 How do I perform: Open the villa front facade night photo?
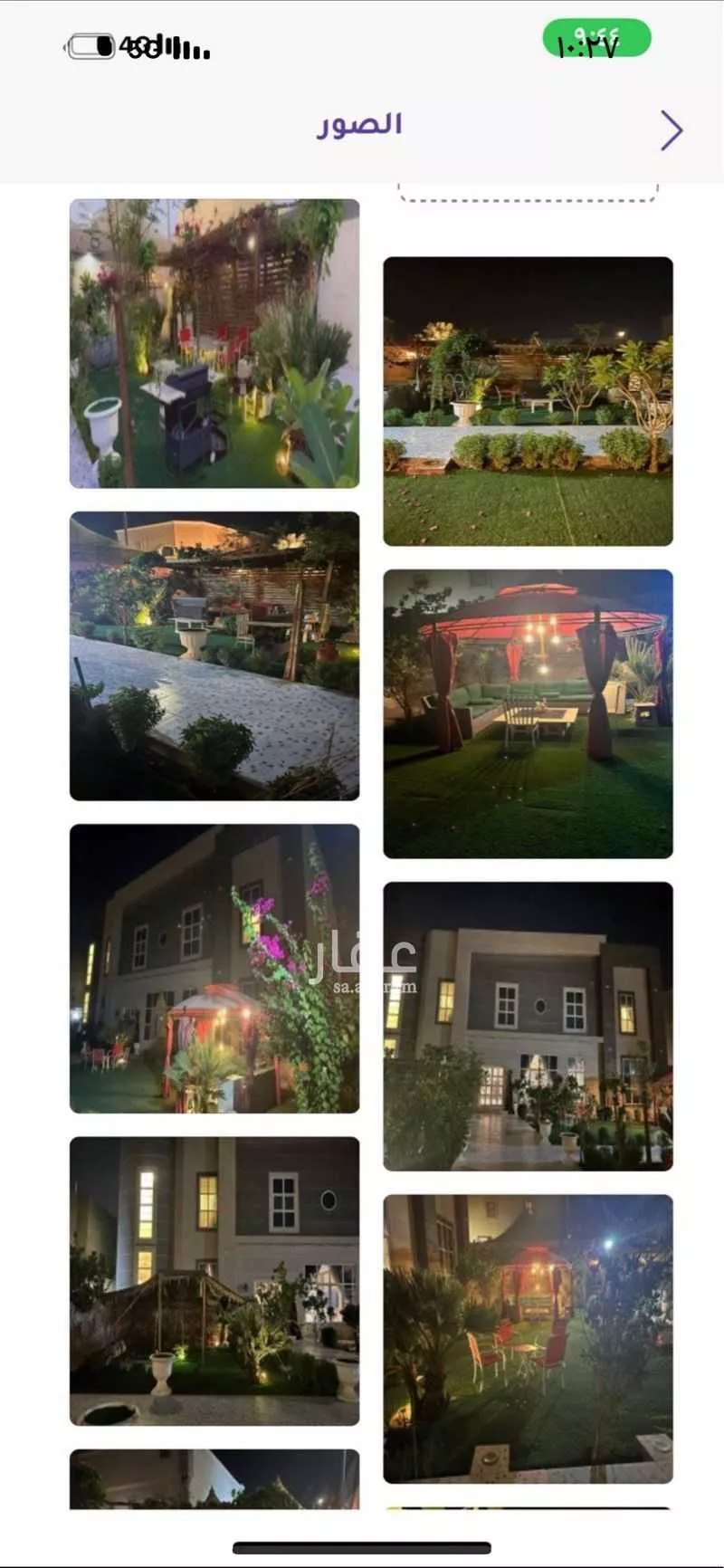528,1026
